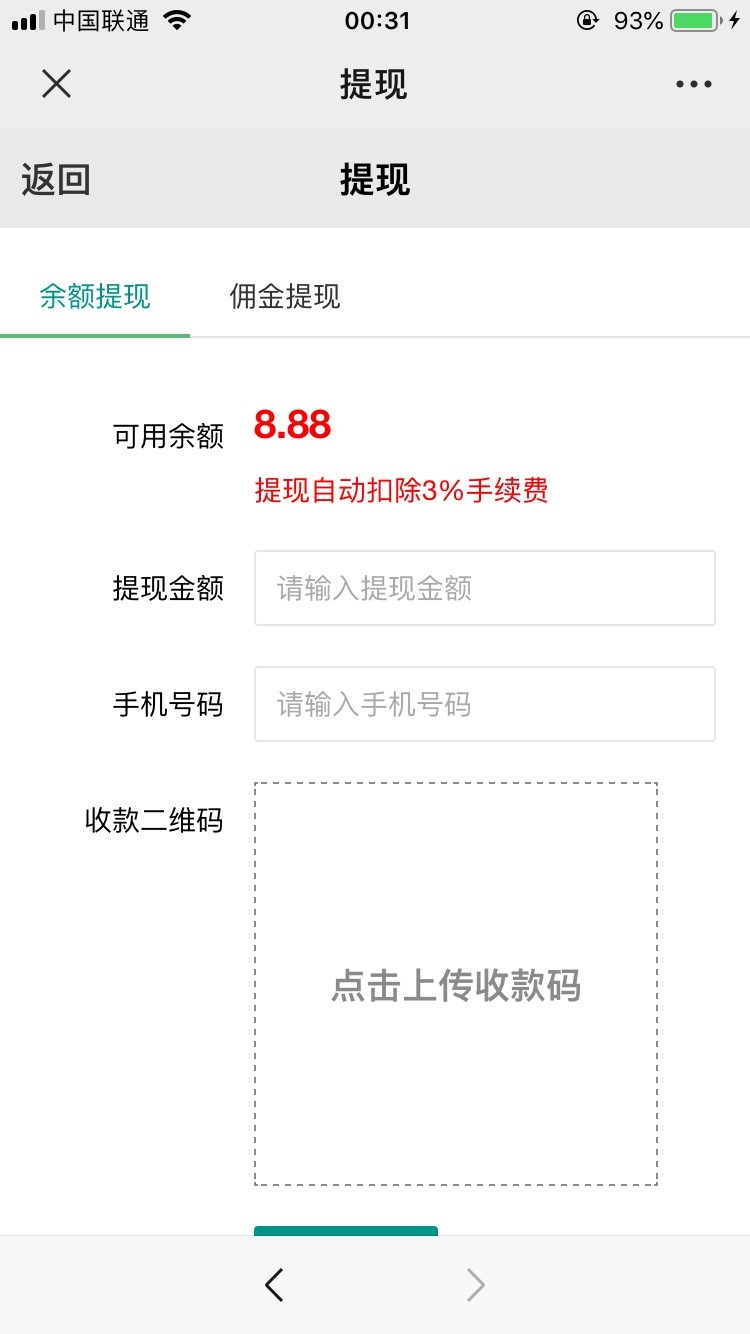Focus the 提现金额 input field

click(485, 588)
